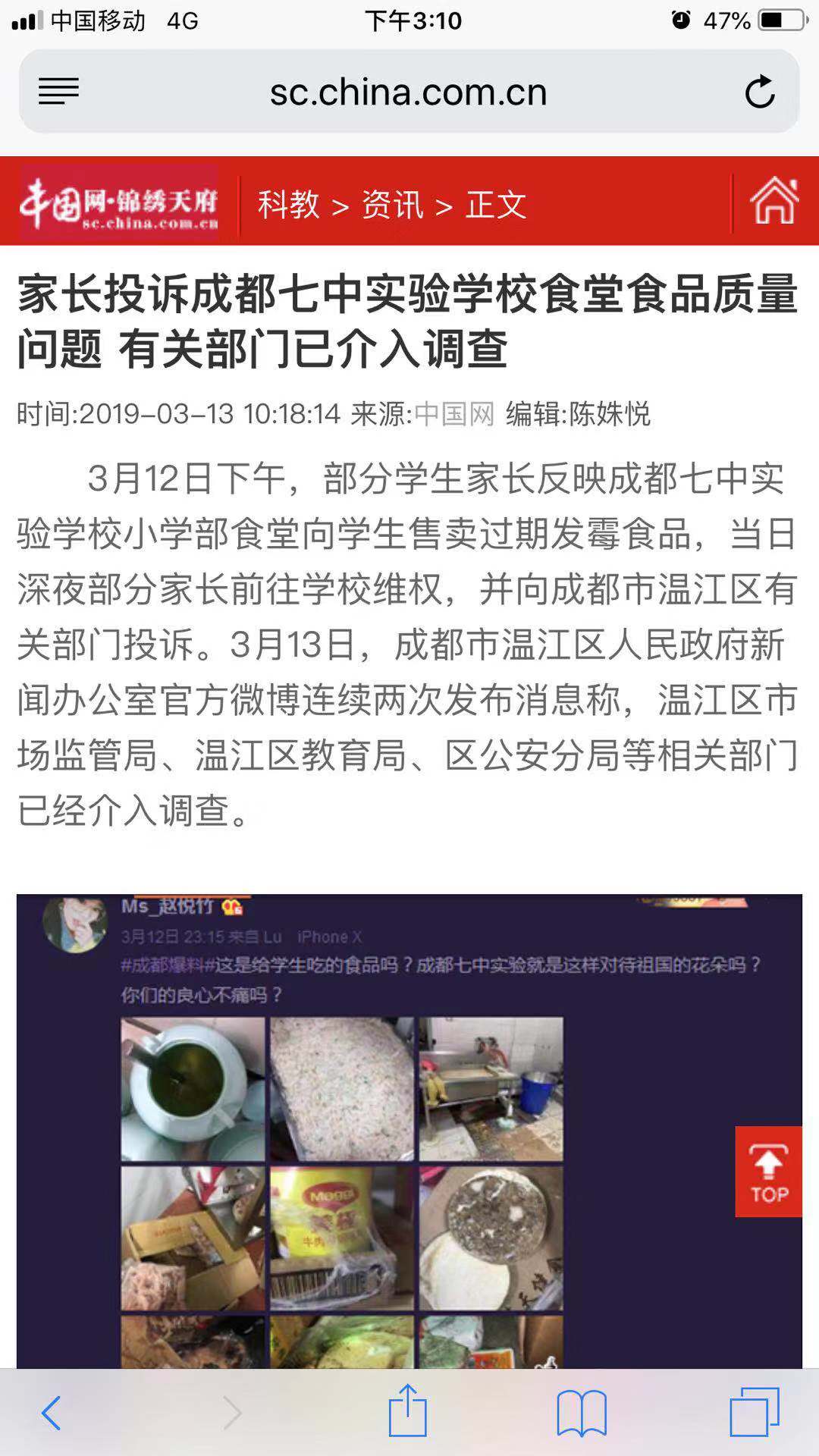Go back to the previous page
Viewport: 819px width, 1456px height.
click(x=52, y=1412)
